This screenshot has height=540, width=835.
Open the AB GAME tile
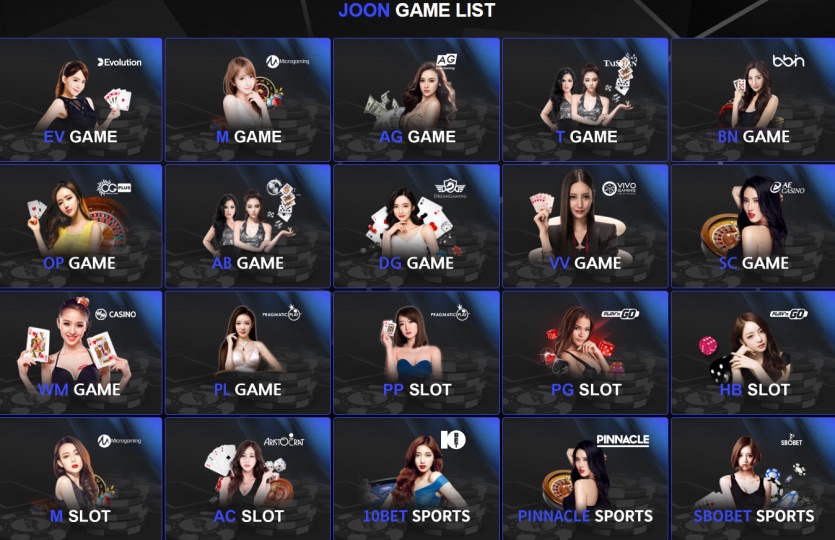point(248,226)
